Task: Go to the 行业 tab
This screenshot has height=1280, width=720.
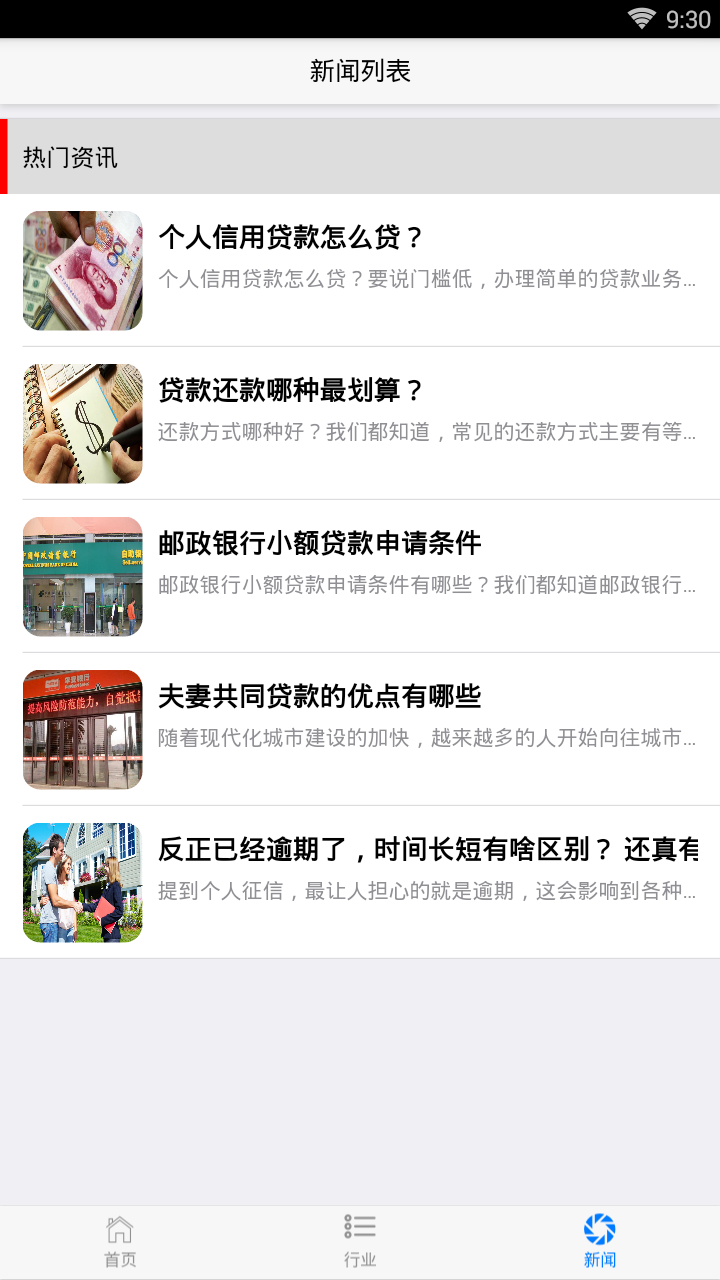Action: point(360,1242)
